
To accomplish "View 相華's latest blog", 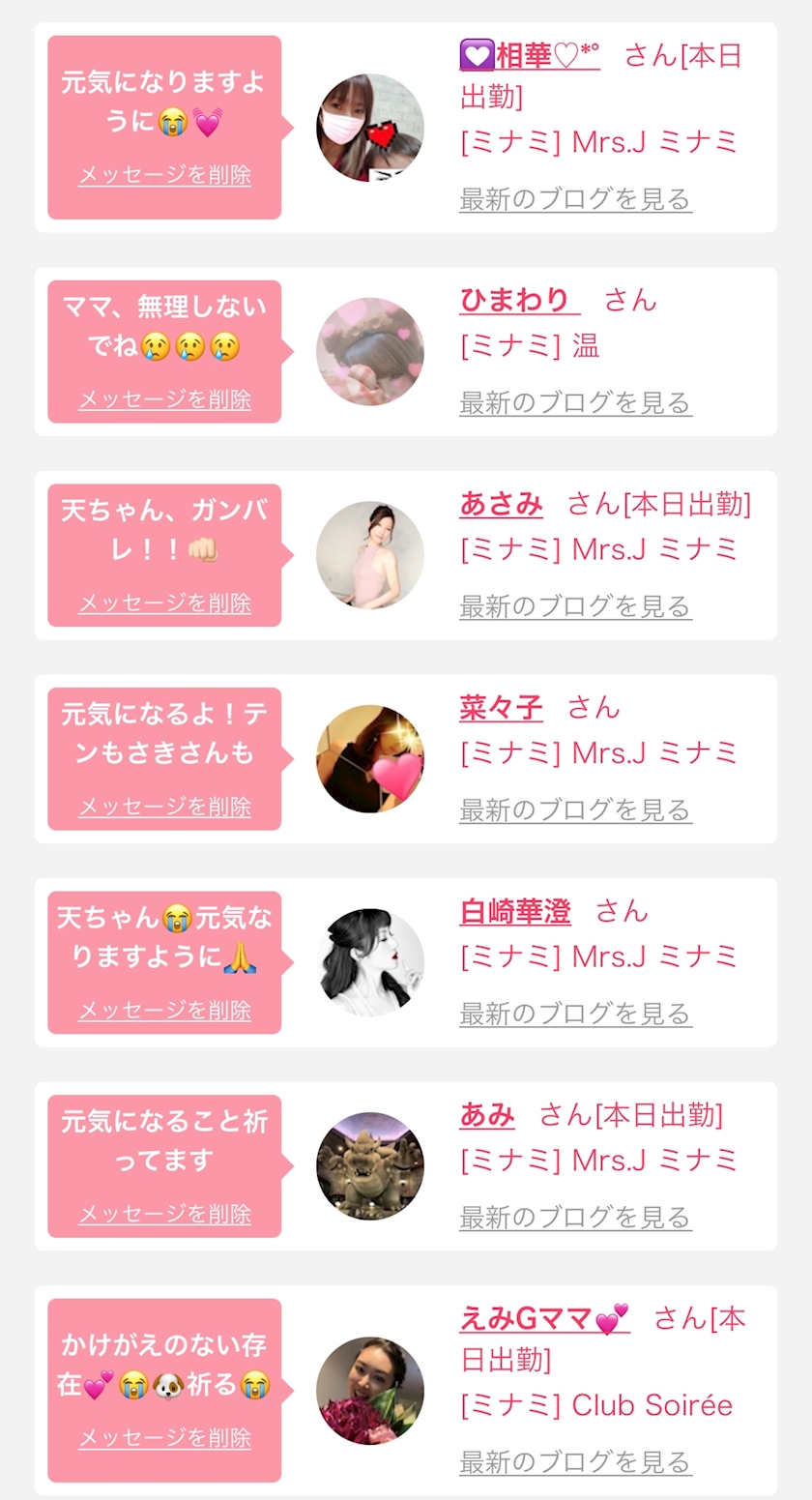I will [576, 199].
